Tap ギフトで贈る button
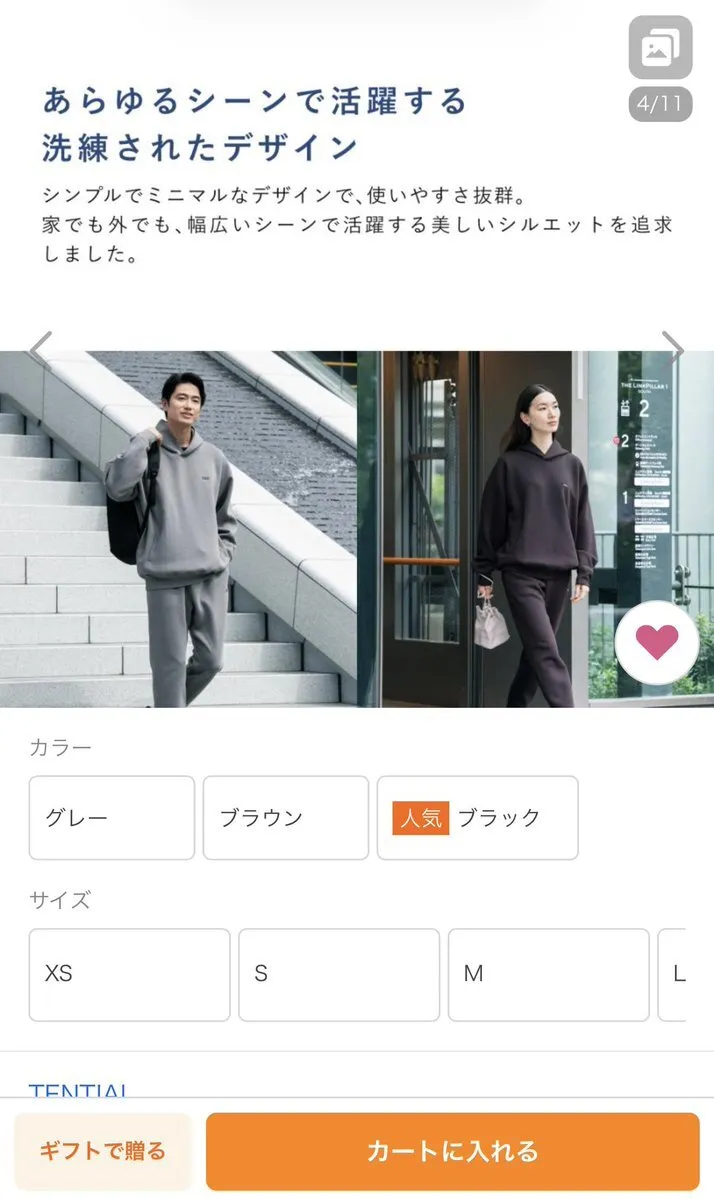The image size is (714, 1199). pos(103,1151)
